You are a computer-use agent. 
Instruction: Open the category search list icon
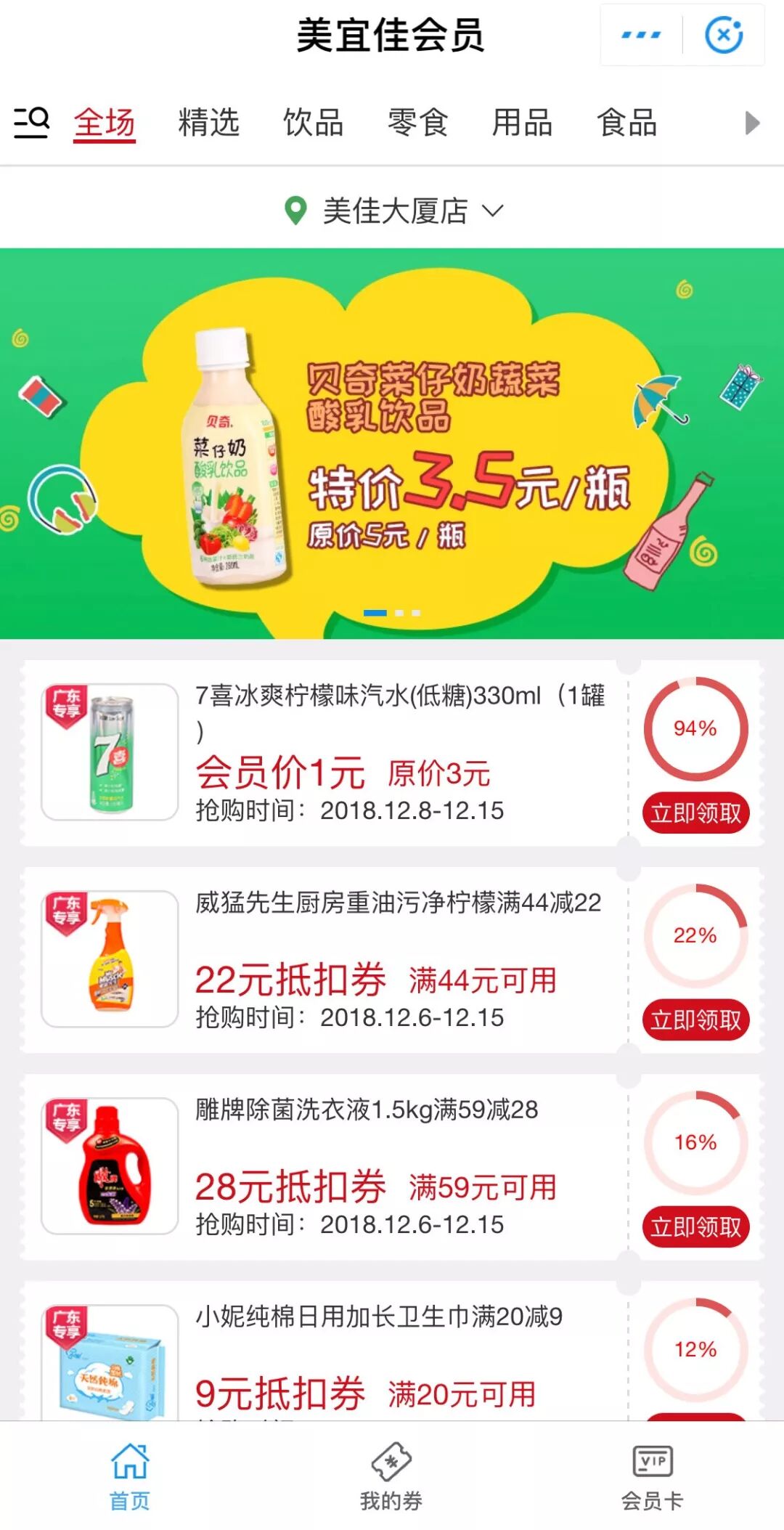click(31, 123)
